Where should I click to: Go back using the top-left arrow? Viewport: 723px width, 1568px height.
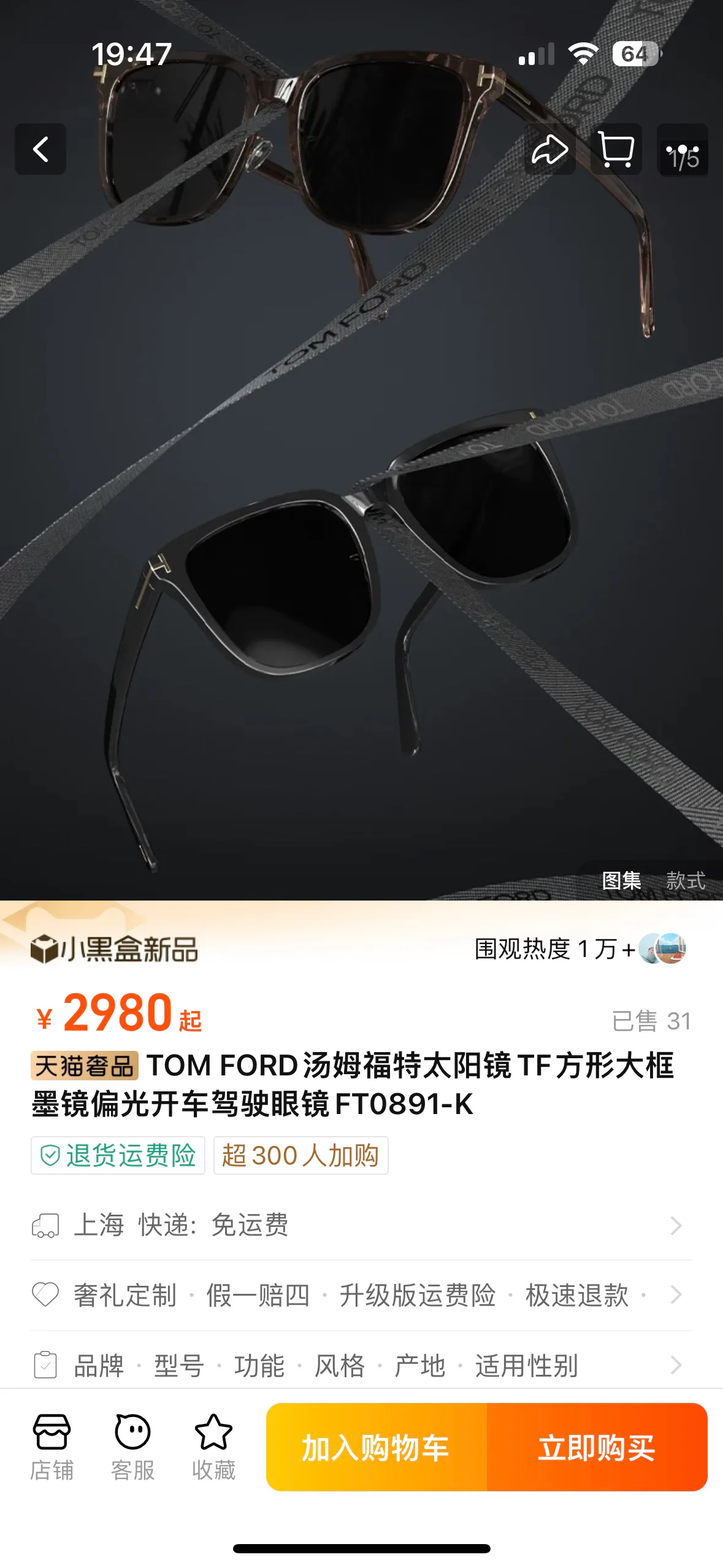(40, 149)
